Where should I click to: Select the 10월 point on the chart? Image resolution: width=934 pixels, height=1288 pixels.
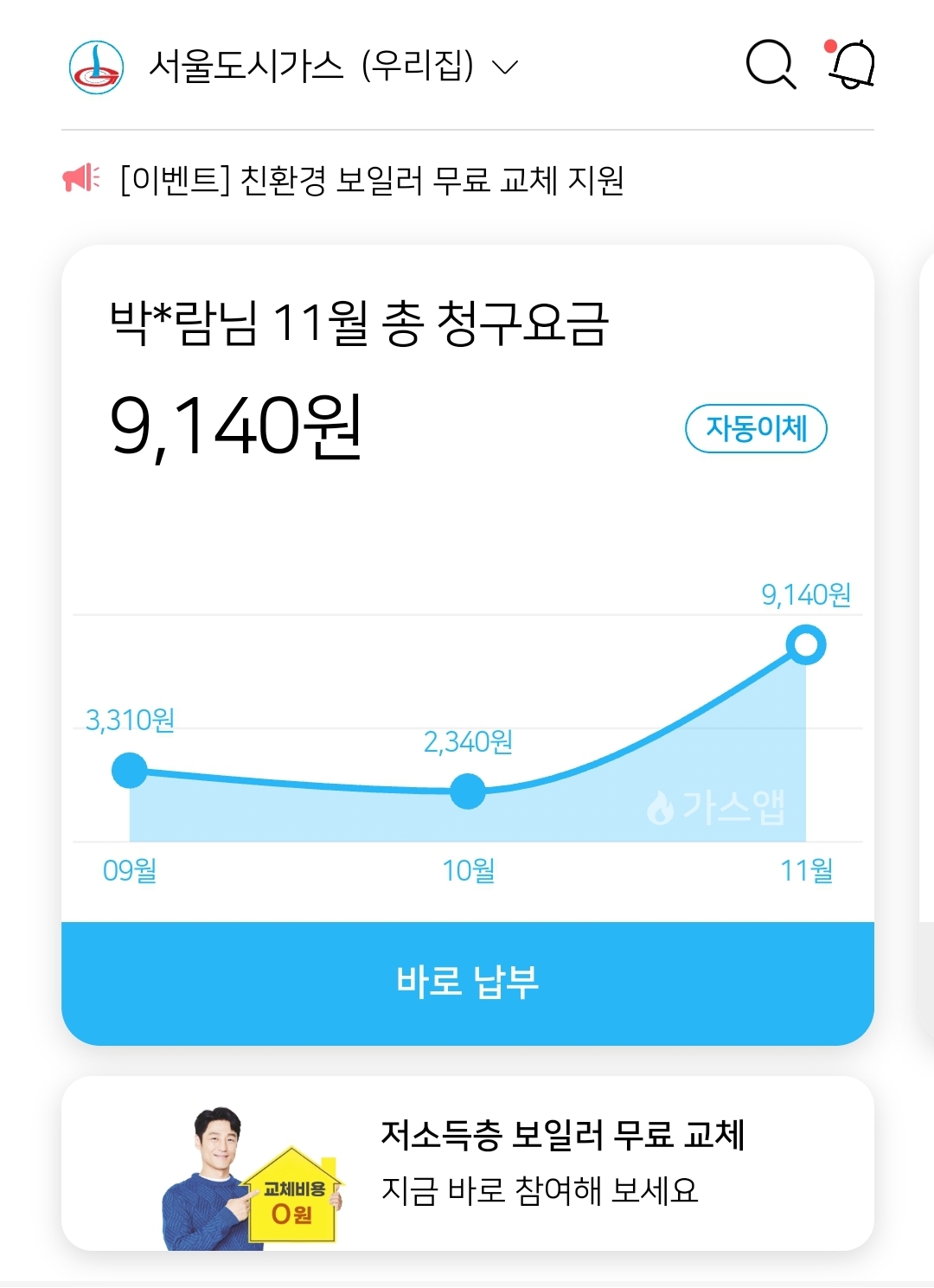coord(468,791)
